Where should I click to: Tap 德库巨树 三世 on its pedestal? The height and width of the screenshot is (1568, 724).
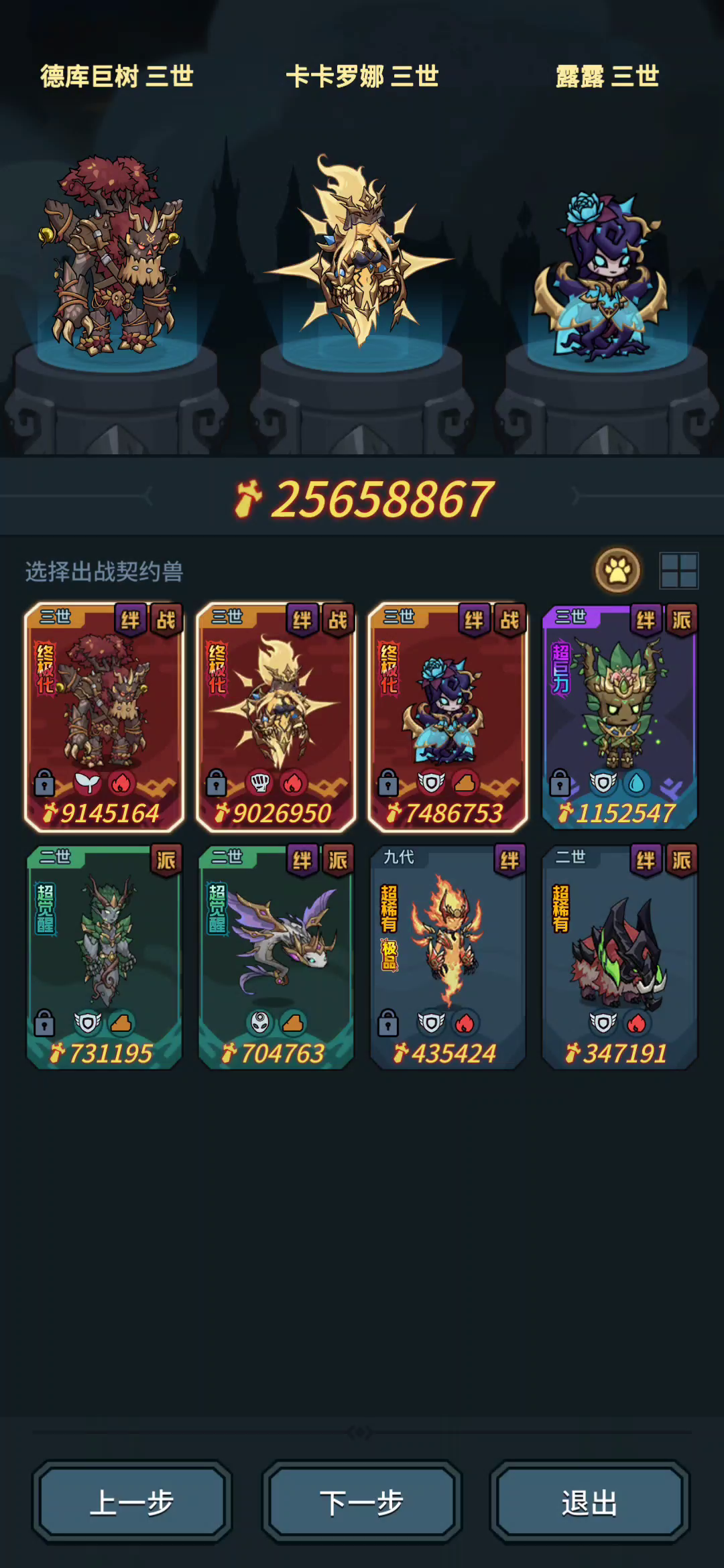[x=112, y=258]
